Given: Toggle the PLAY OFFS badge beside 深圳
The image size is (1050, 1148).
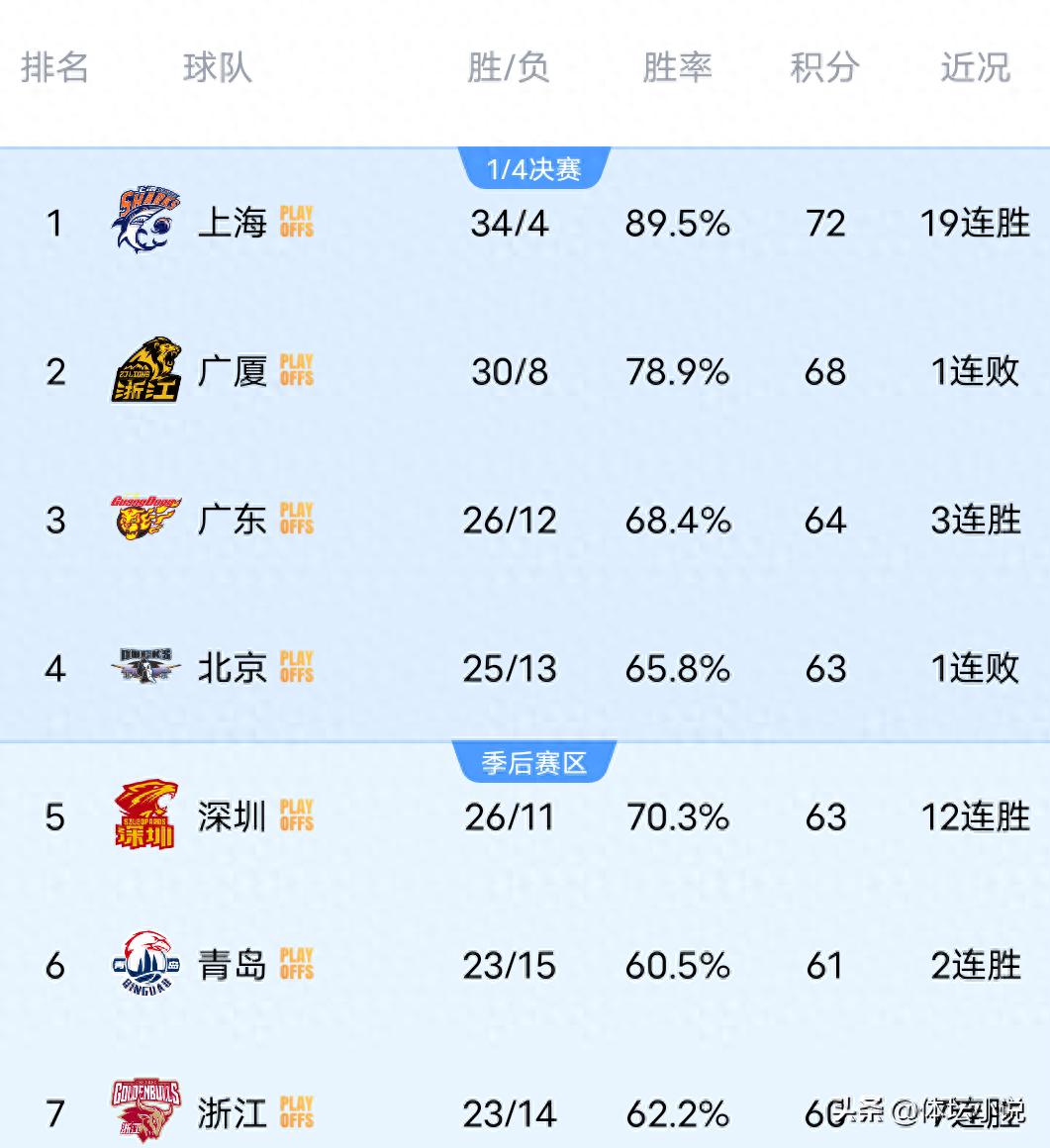Looking at the screenshot, I should (296, 816).
